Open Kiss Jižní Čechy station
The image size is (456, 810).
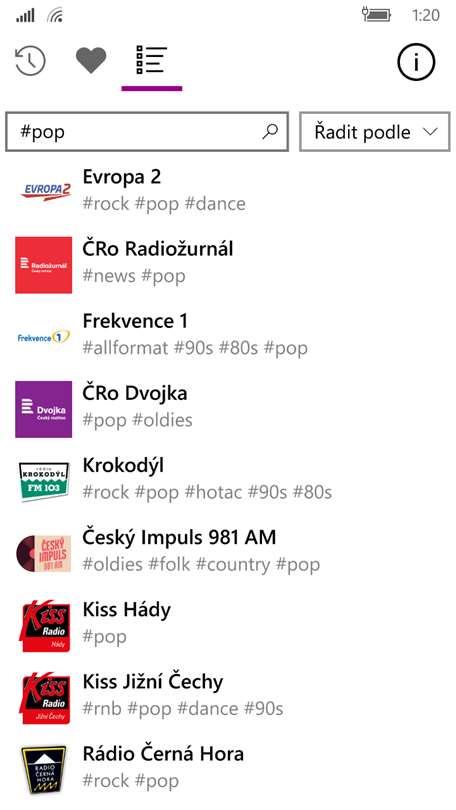[228, 696]
